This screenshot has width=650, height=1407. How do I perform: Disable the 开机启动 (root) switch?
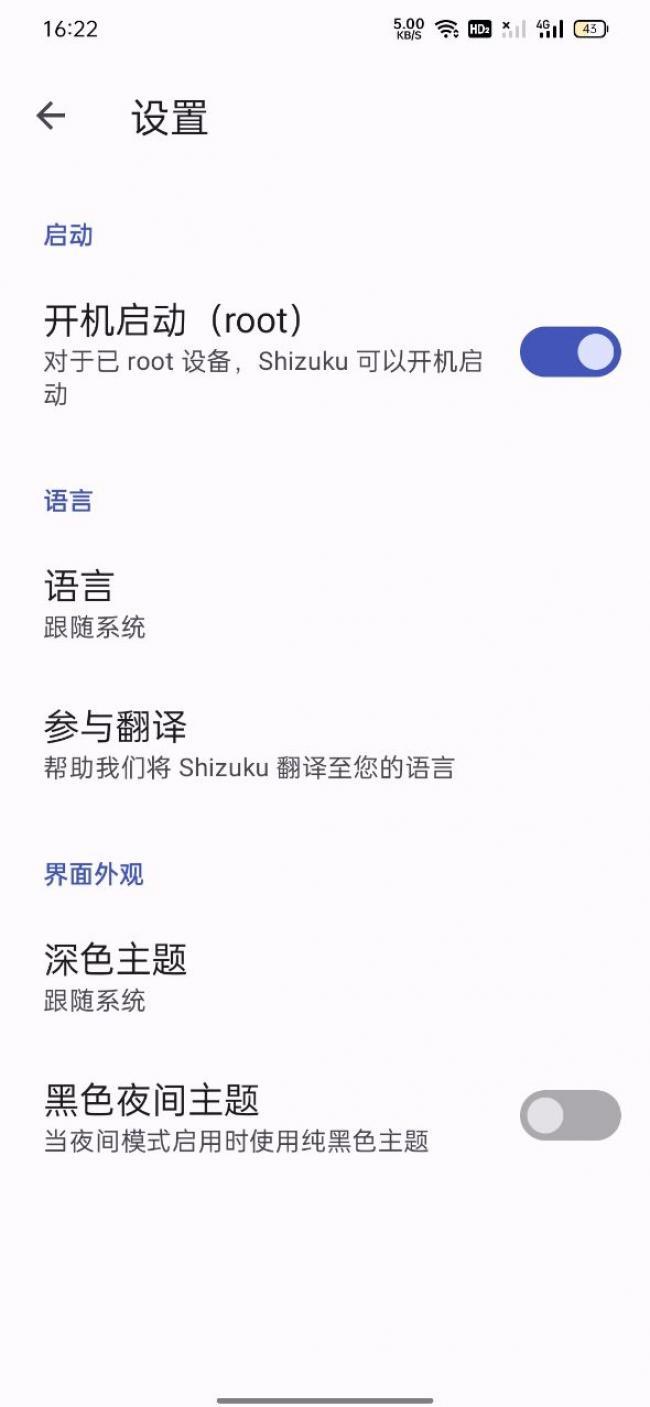(x=570, y=352)
